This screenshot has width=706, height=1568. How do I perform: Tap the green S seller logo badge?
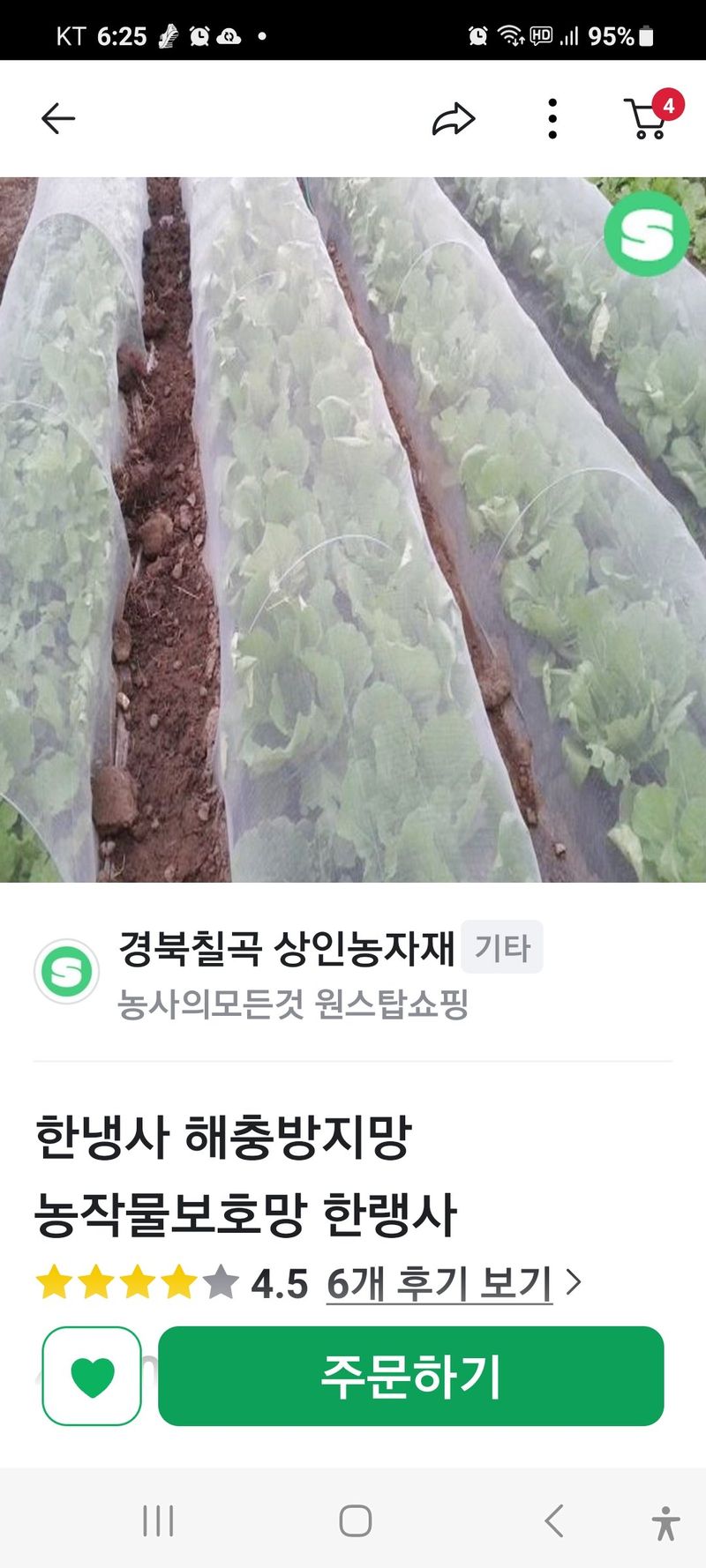click(646, 232)
